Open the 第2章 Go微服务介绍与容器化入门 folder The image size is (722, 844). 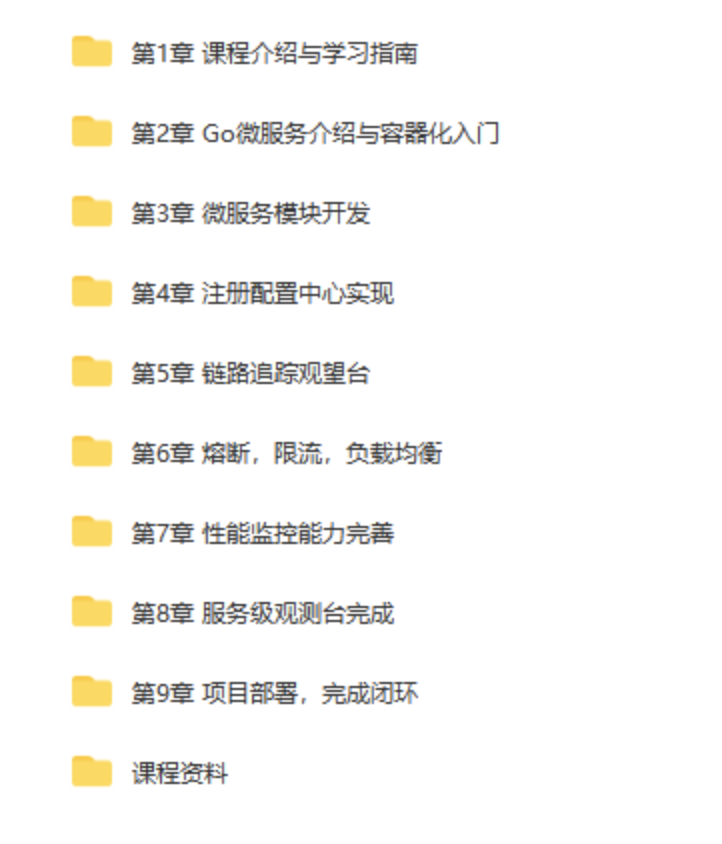click(x=314, y=133)
